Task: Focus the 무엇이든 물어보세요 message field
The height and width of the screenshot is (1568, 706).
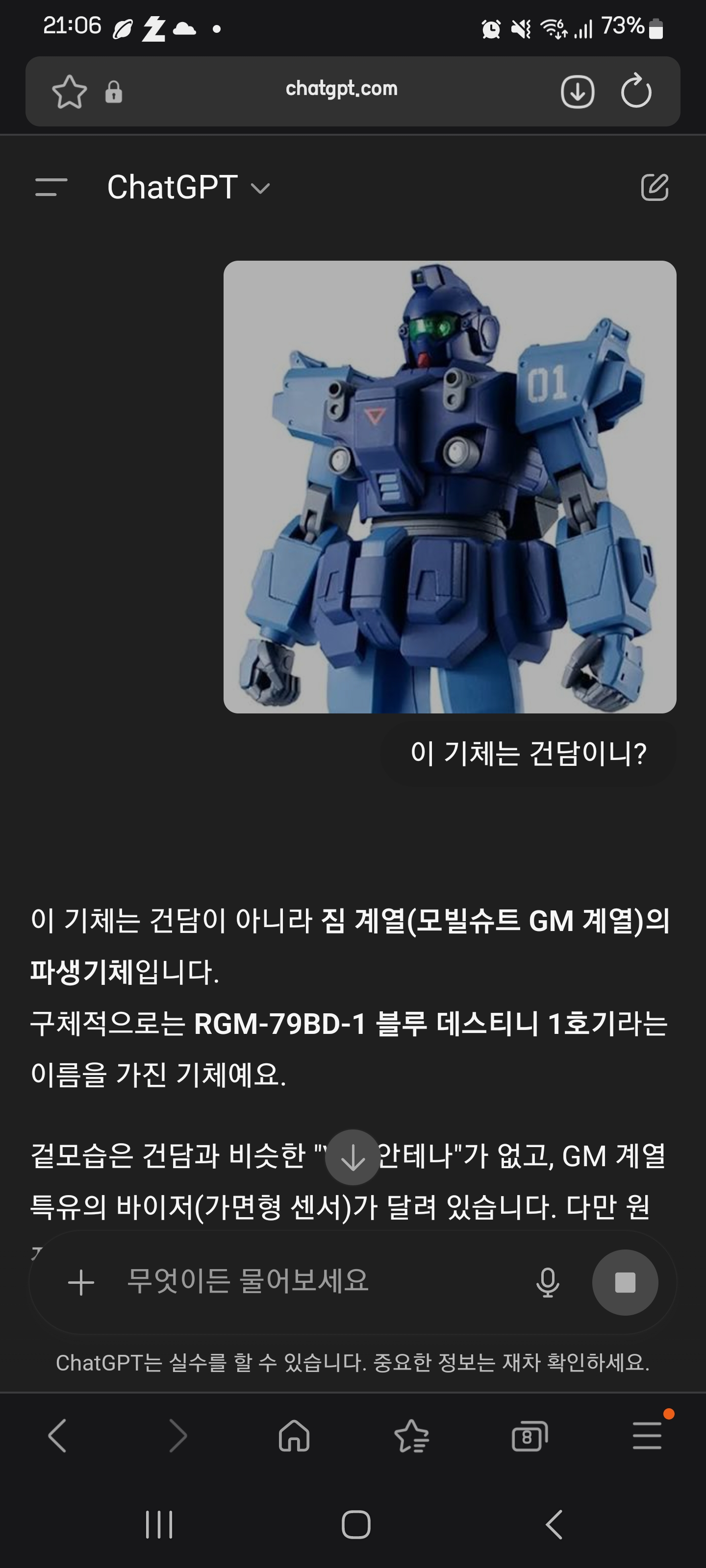Action: coord(317,1281)
